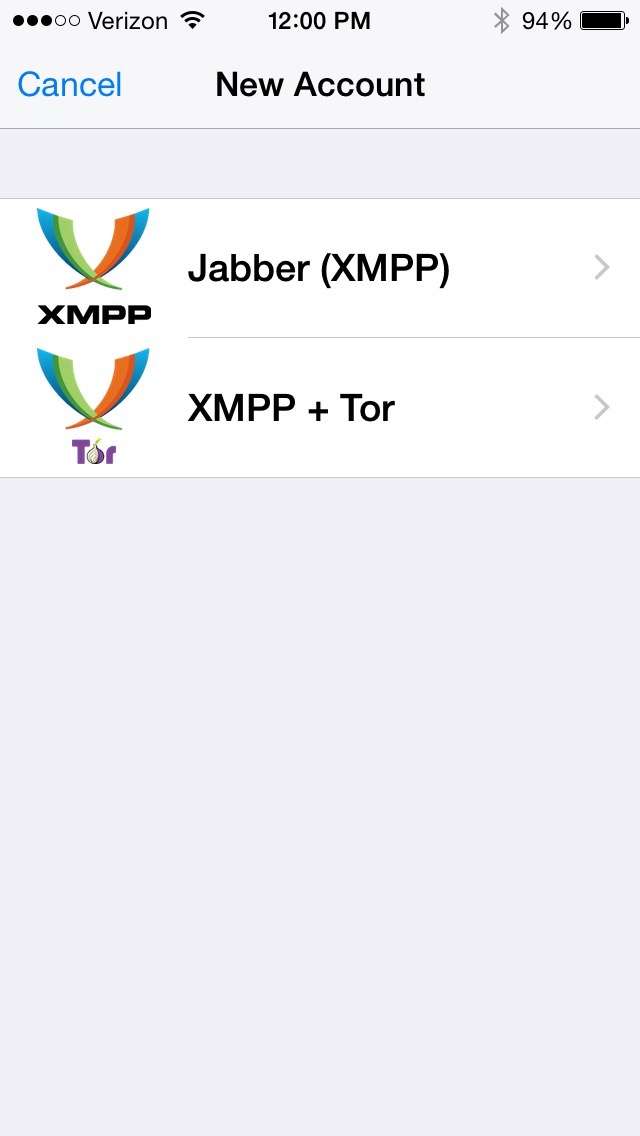Select the Jabber (XMPP) account type

point(320,268)
